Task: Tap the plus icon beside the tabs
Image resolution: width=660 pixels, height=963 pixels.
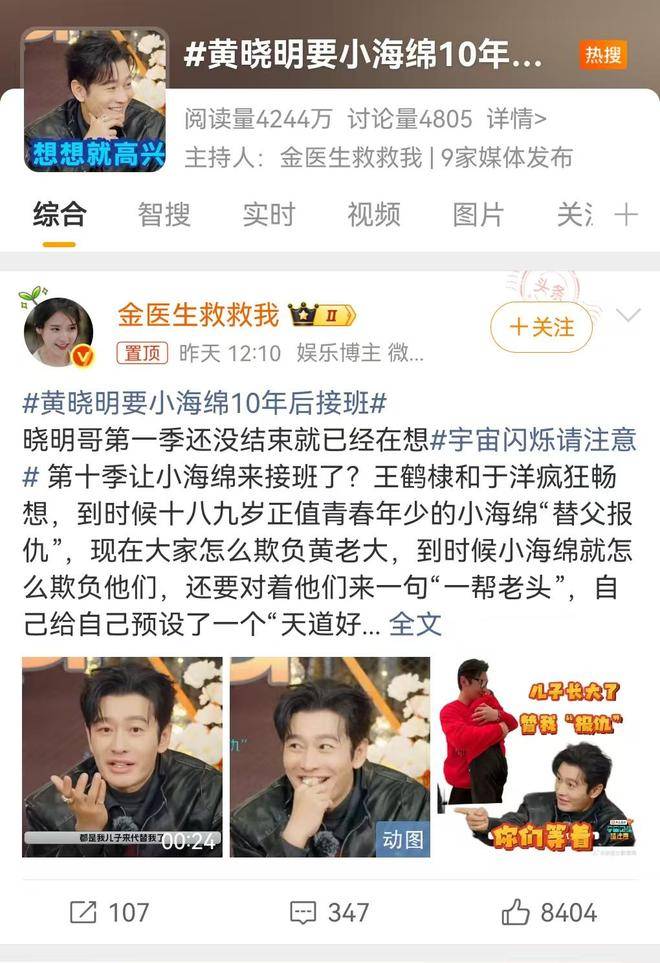Action: (x=627, y=214)
